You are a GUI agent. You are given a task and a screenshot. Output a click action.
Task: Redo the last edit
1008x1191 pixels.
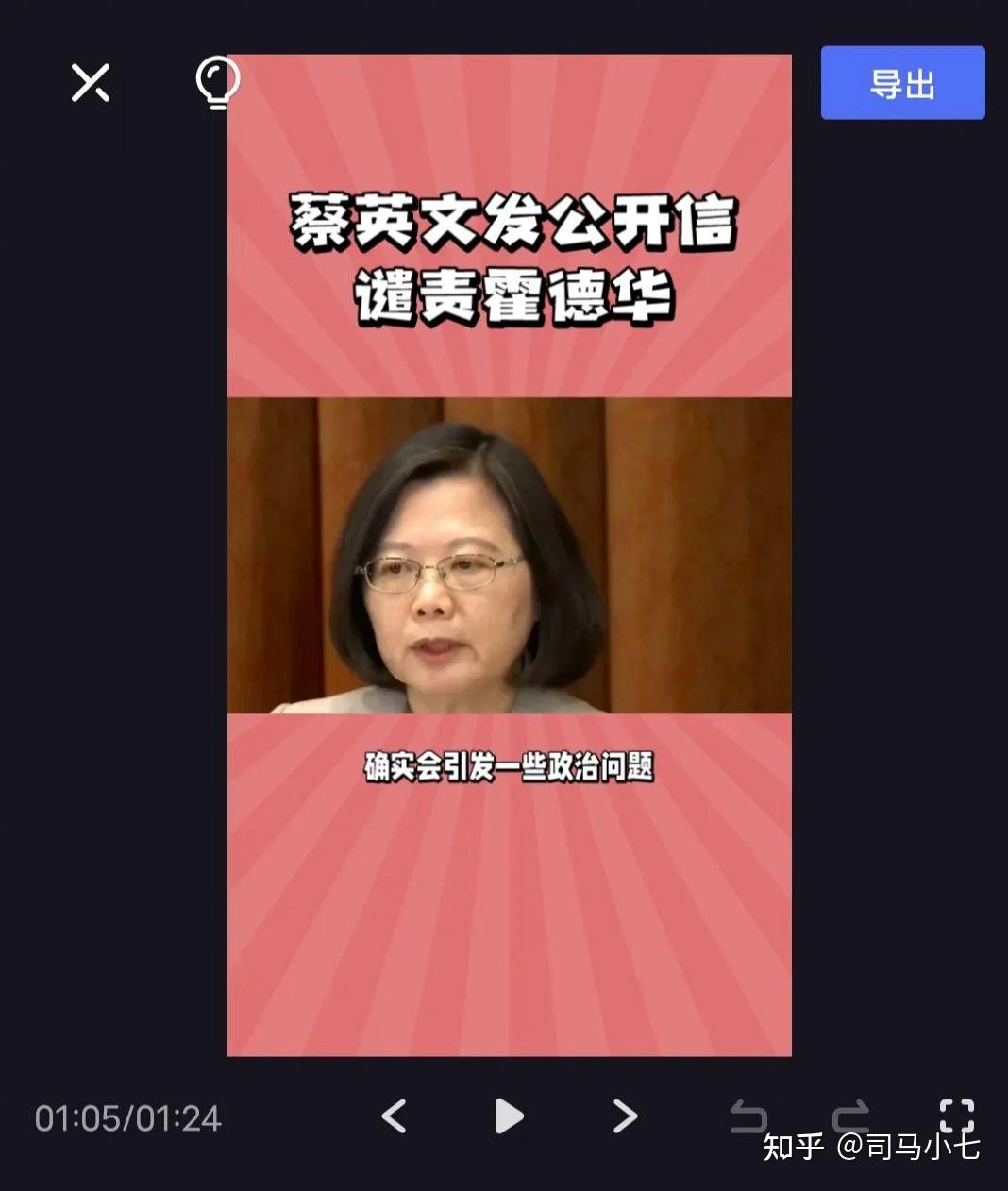click(x=851, y=1116)
